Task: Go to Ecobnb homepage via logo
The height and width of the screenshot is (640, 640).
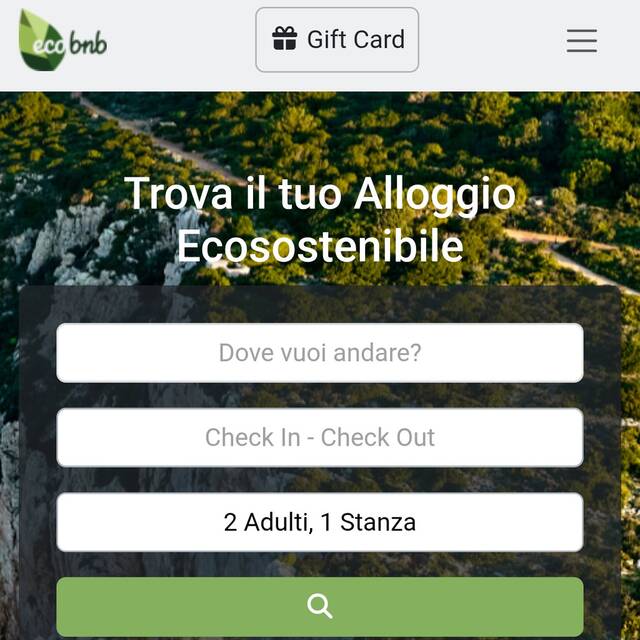Action: pyautogui.click(x=62, y=40)
